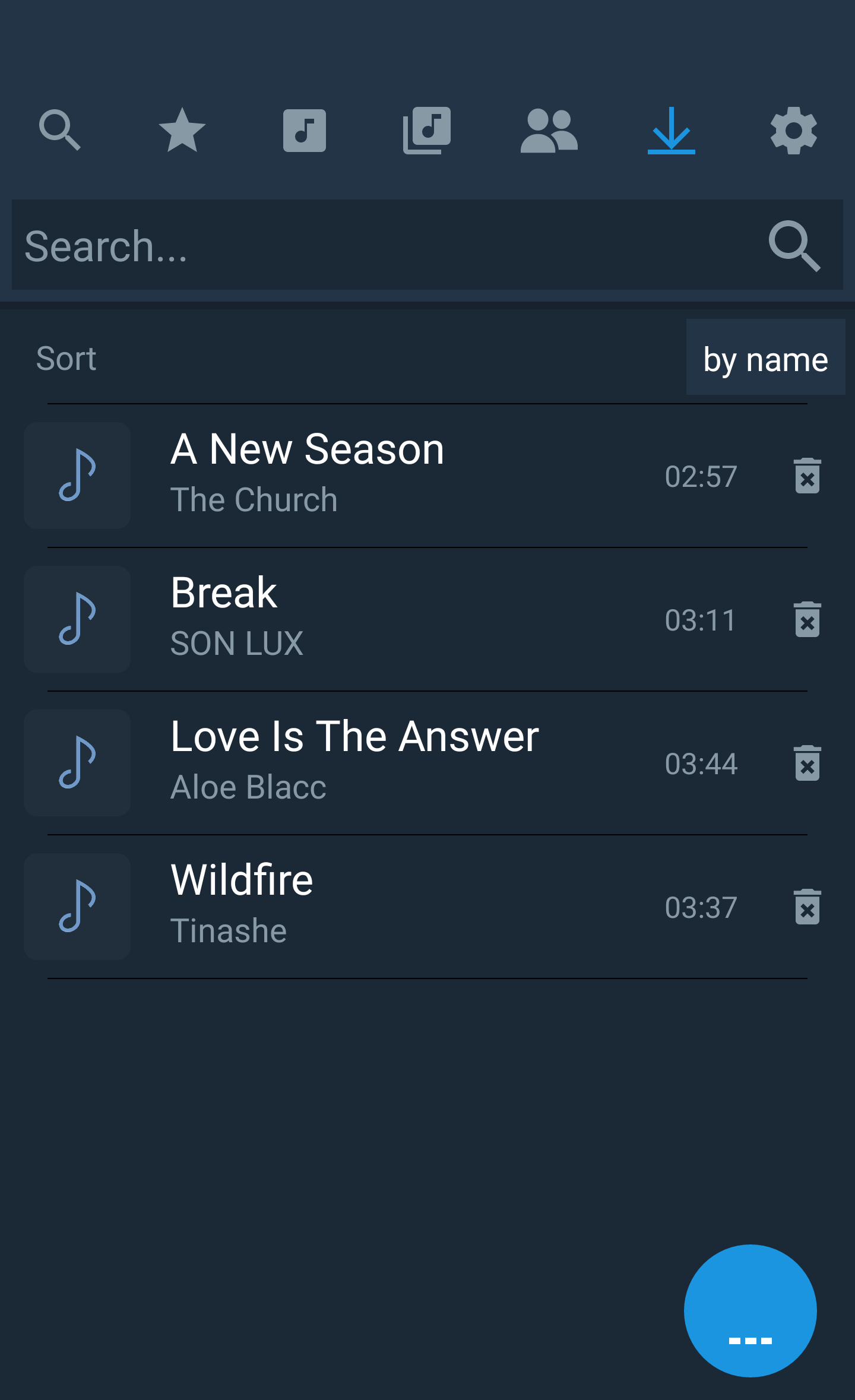Delete the downloaded track Wildfire
This screenshot has height=1400, width=855.
pyautogui.click(x=807, y=907)
